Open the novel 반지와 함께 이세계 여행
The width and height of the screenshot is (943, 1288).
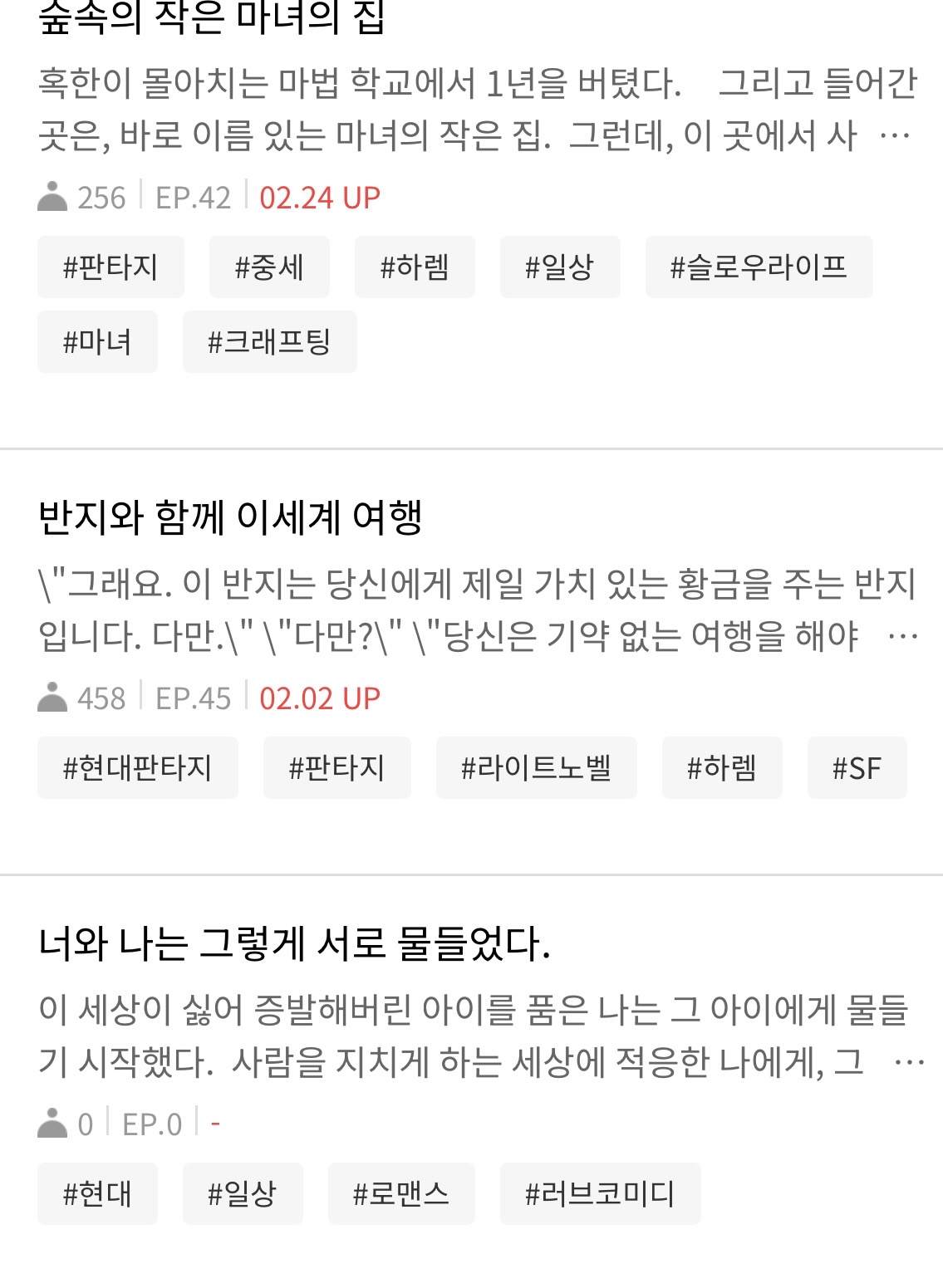231,517
